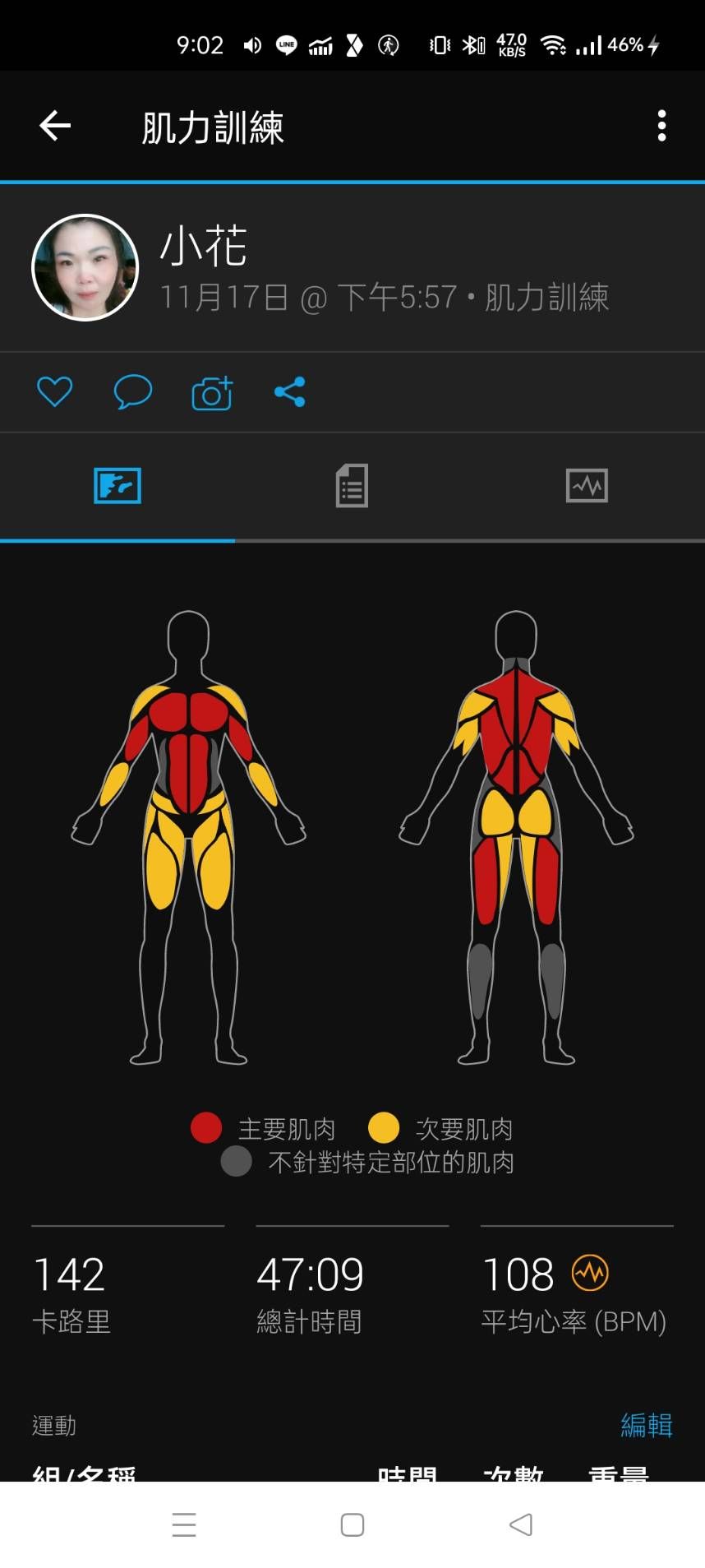The width and height of the screenshot is (705, 1568).
Task: Open the three-dot overflow menu
Action: pos(661,126)
